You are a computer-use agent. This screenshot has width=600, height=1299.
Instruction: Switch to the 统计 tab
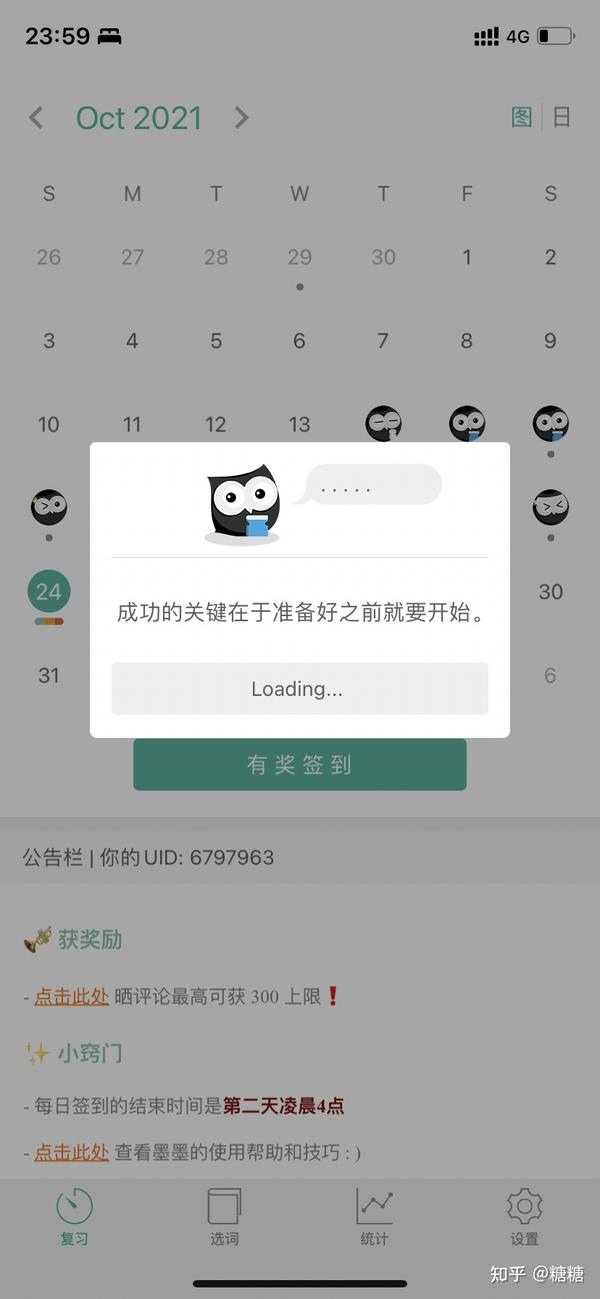[374, 1216]
